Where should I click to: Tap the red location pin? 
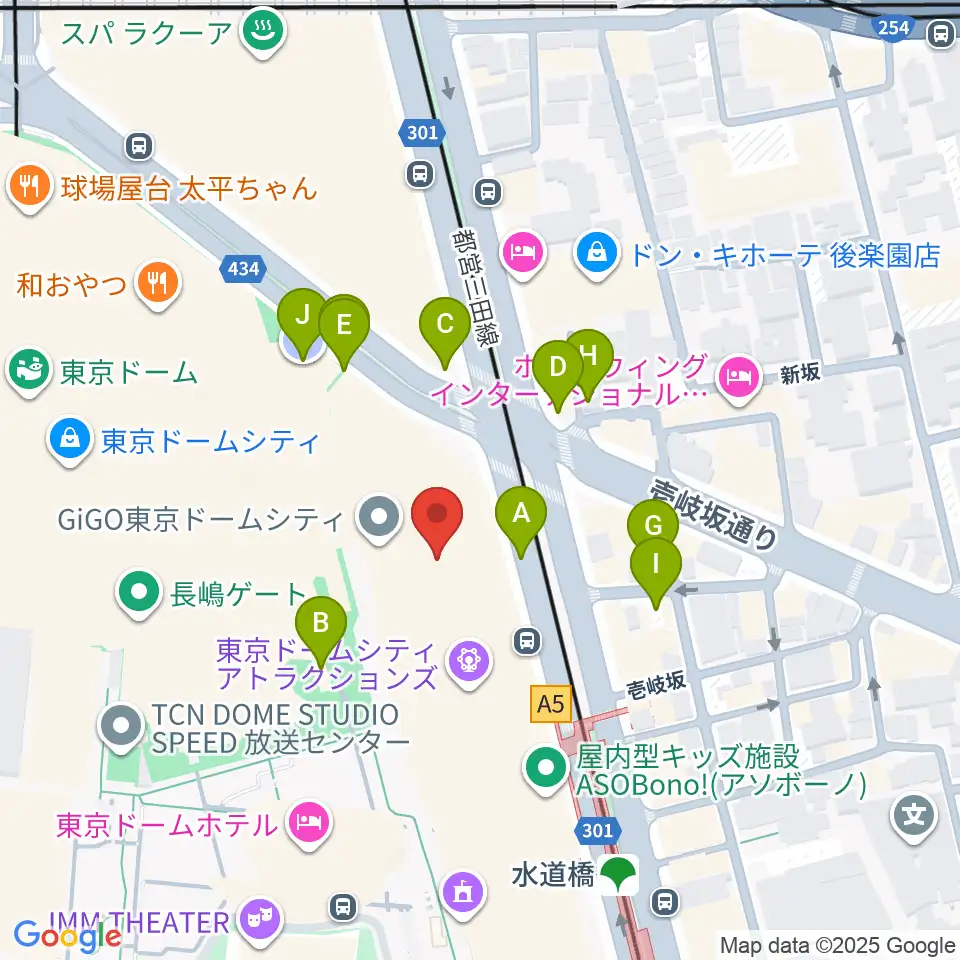tap(438, 516)
